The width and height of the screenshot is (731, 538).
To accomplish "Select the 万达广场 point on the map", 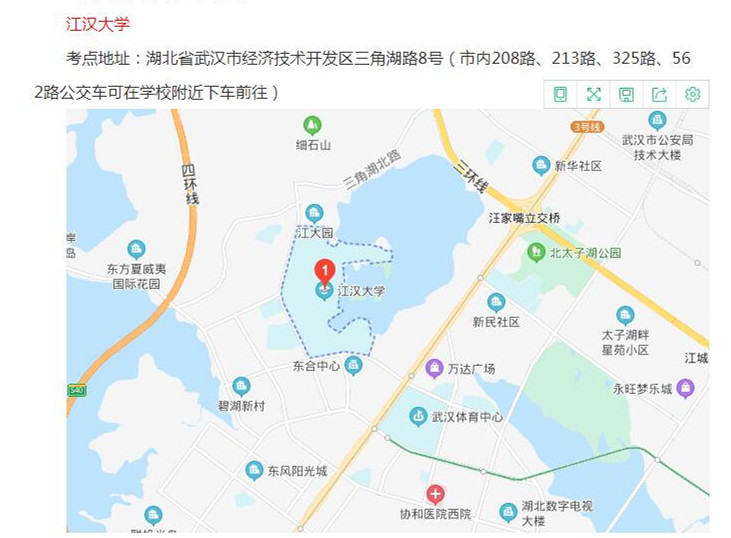I will coord(434,368).
